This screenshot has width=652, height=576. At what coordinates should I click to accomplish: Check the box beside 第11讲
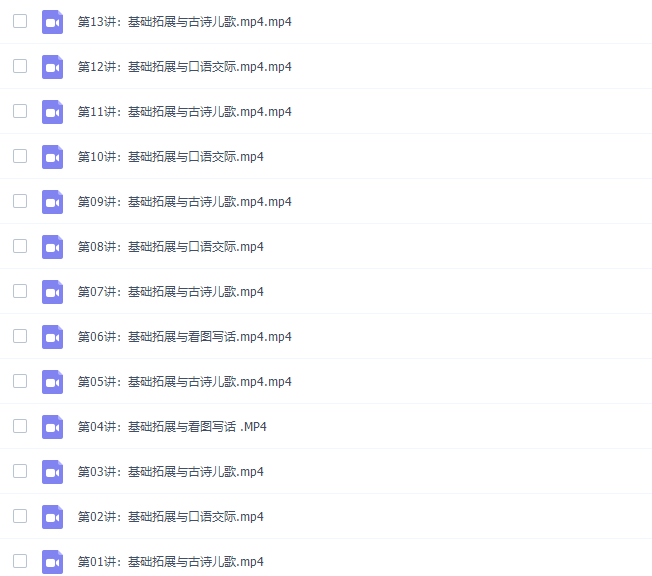[20, 111]
